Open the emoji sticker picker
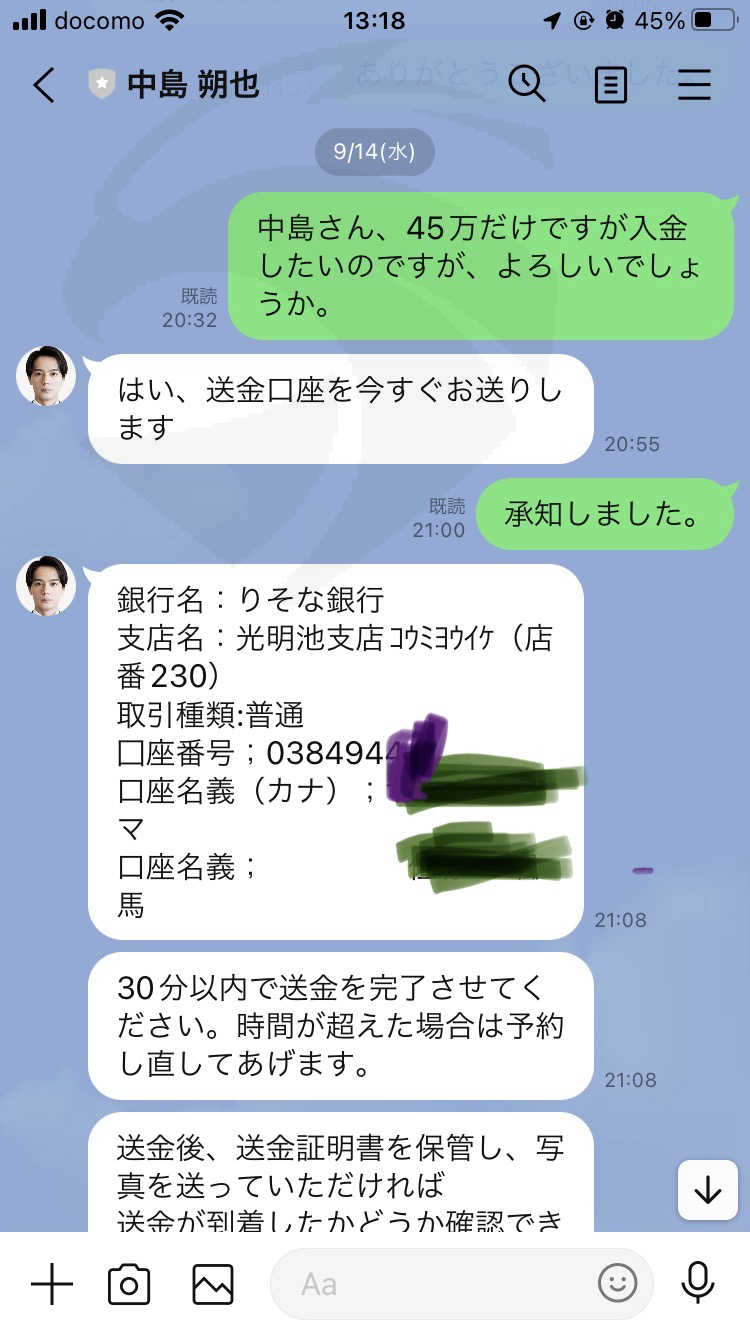The height and width of the screenshot is (1334, 750). tap(618, 1284)
